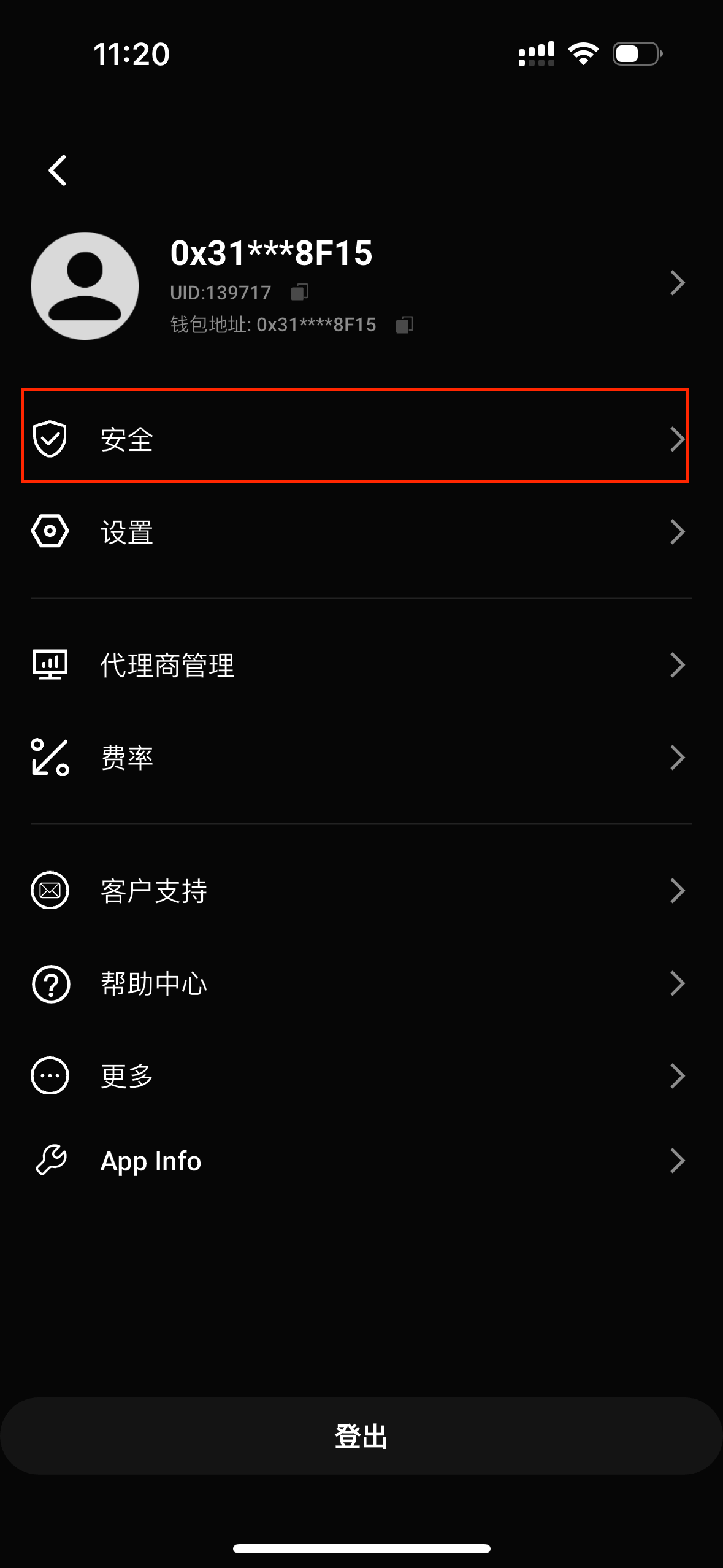
Task: Go back using the top arrow
Action: click(x=58, y=171)
